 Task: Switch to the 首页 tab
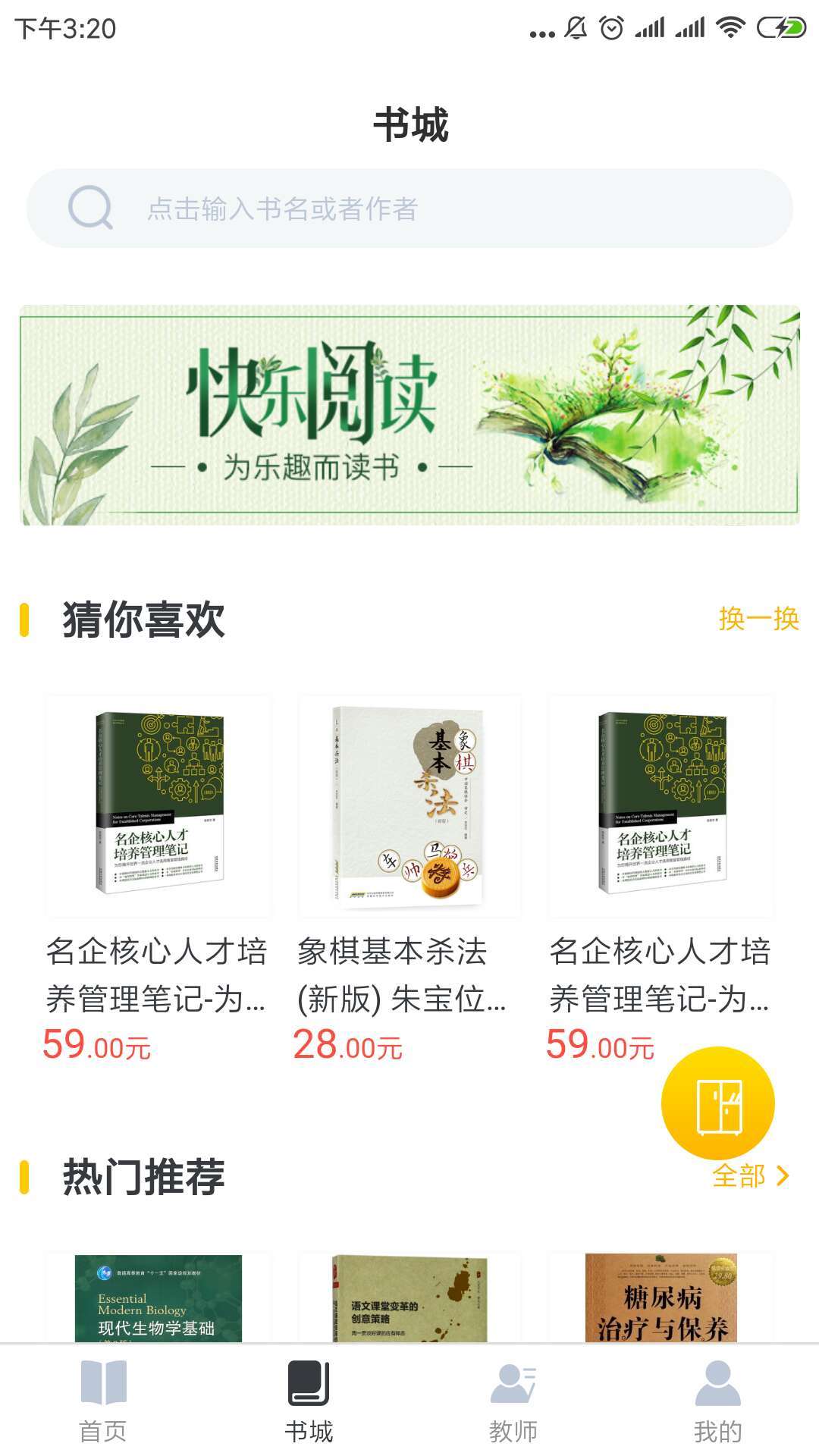[103, 1401]
